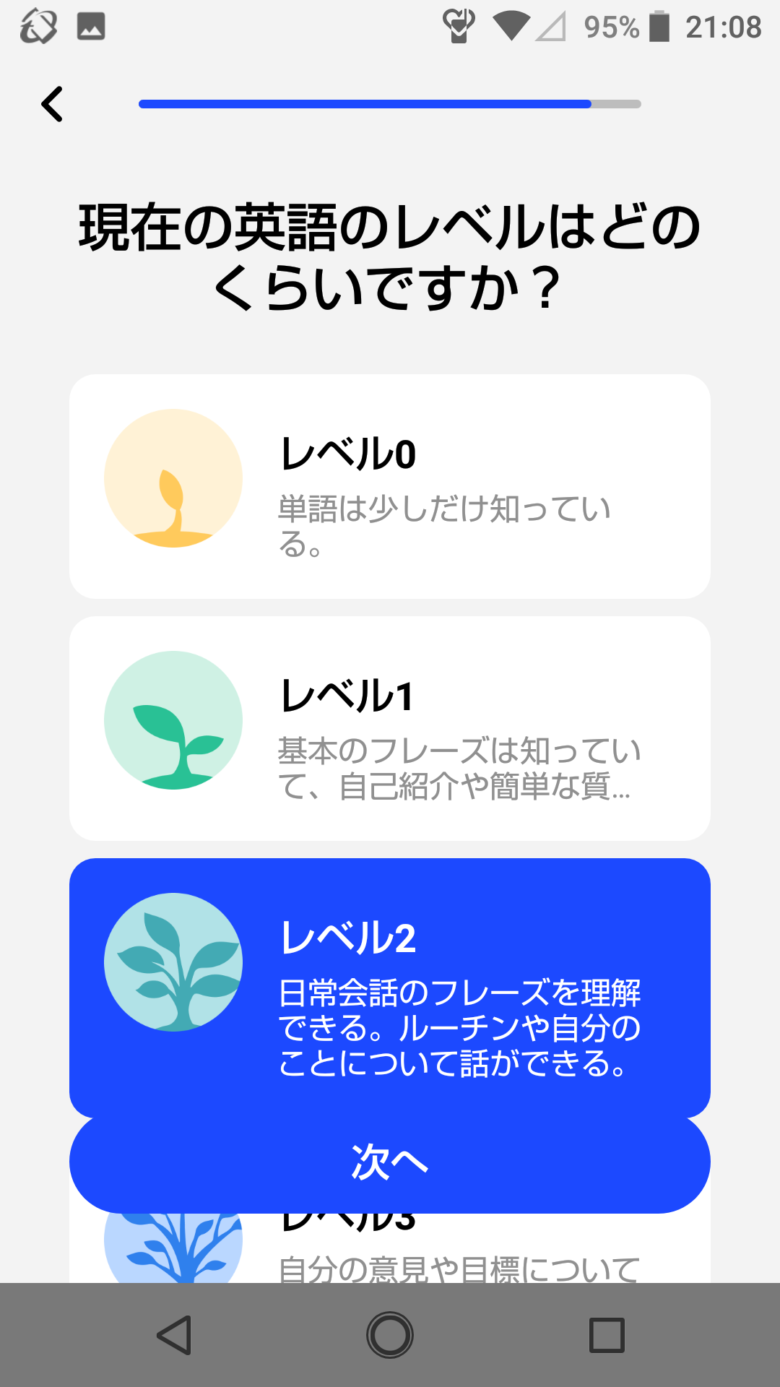Go back with the top-left arrow

[x=52, y=104]
